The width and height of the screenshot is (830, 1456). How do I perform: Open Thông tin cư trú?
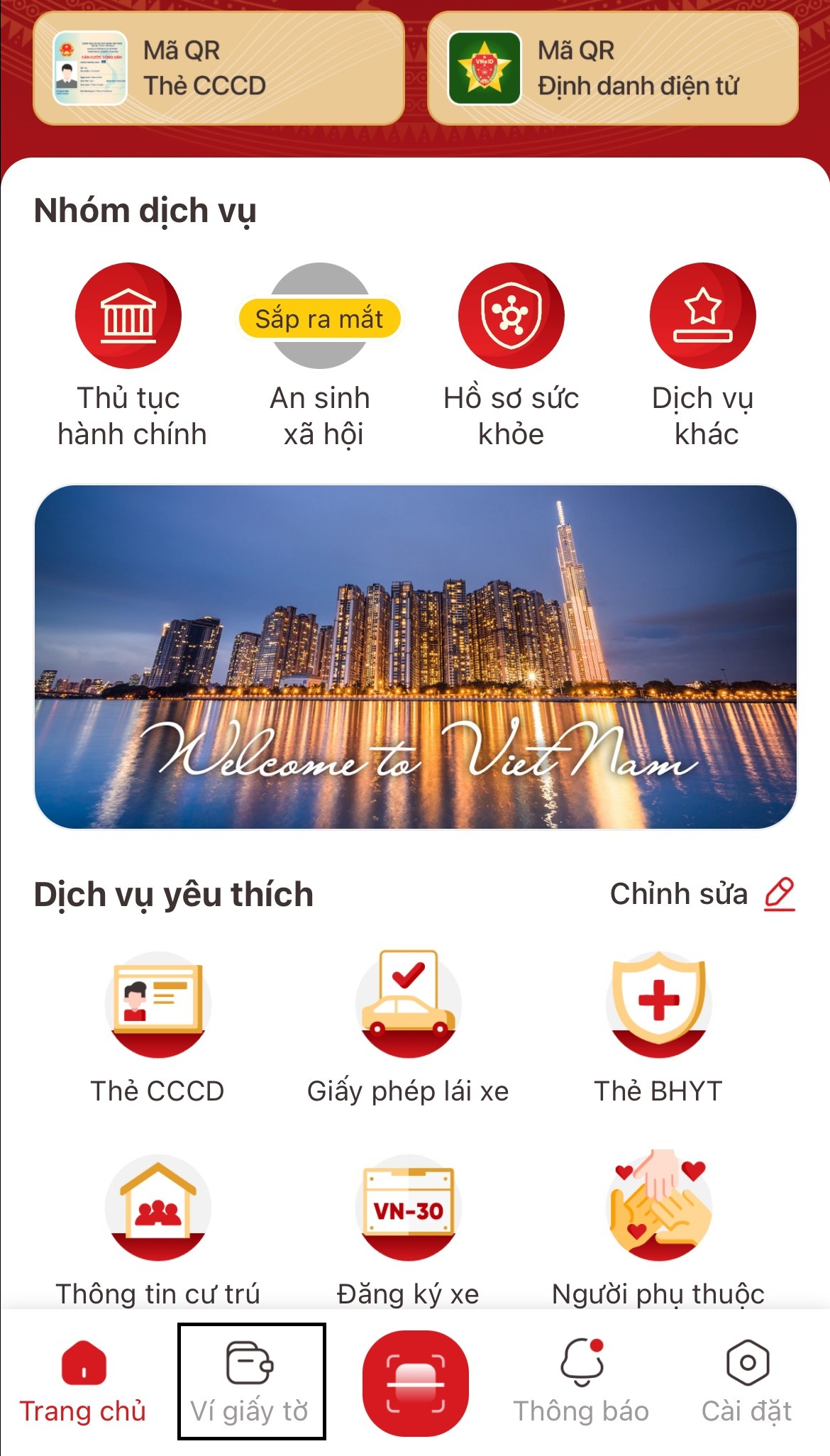[157, 1231]
